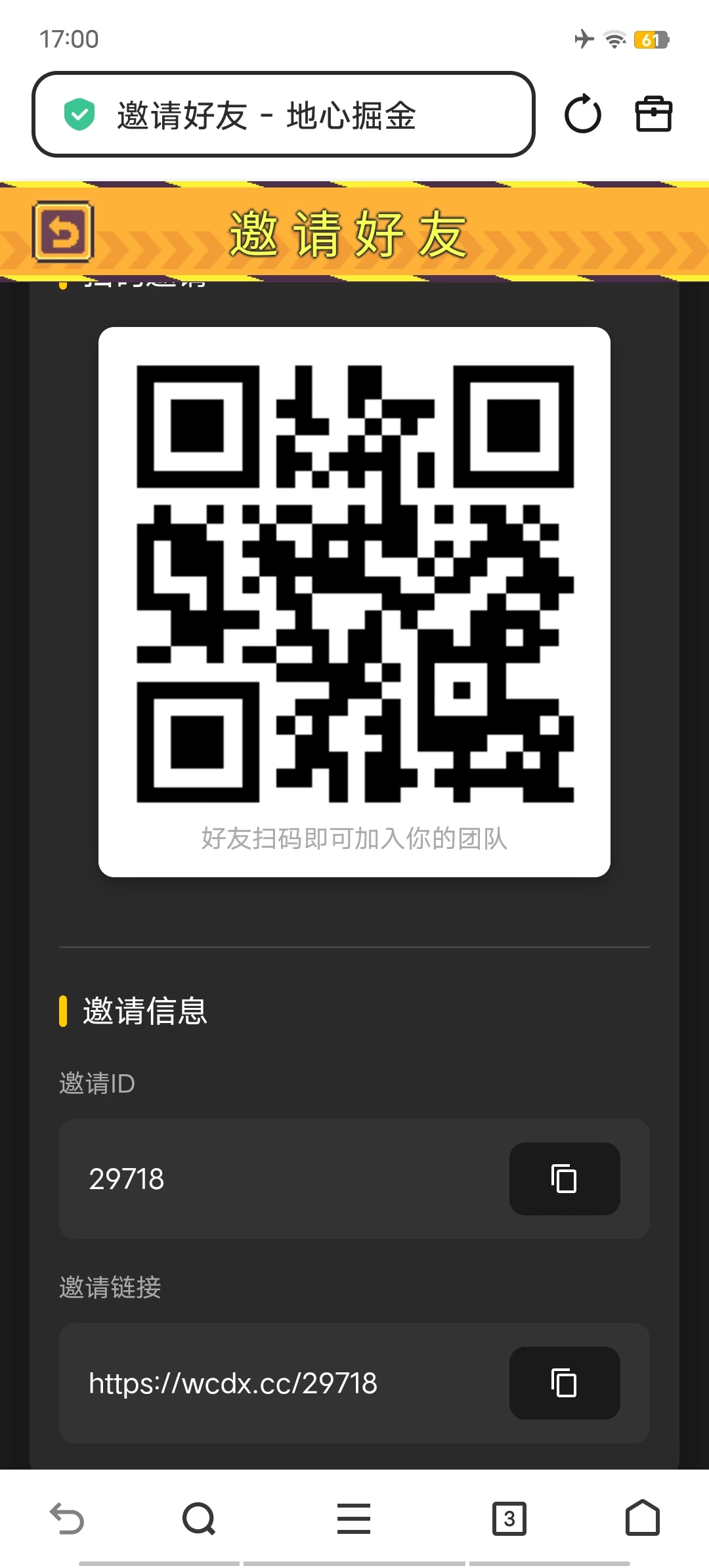This screenshot has height=1568, width=709.
Task: Tap the battery indicator showing 61
Action: (x=651, y=39)
